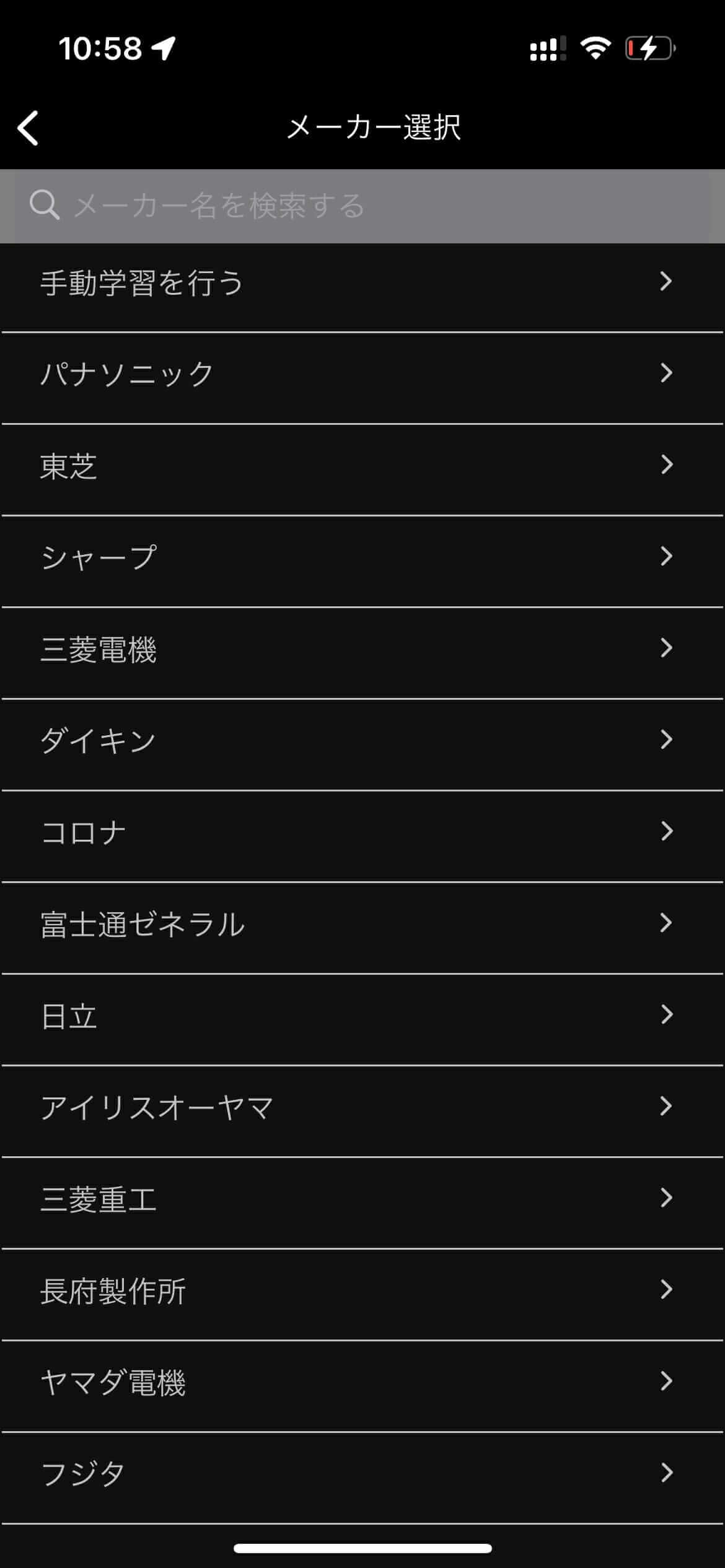Viewport: 725px width, 1568px height.
Task: Choose 日立 maker
Action: [362, 1016]
